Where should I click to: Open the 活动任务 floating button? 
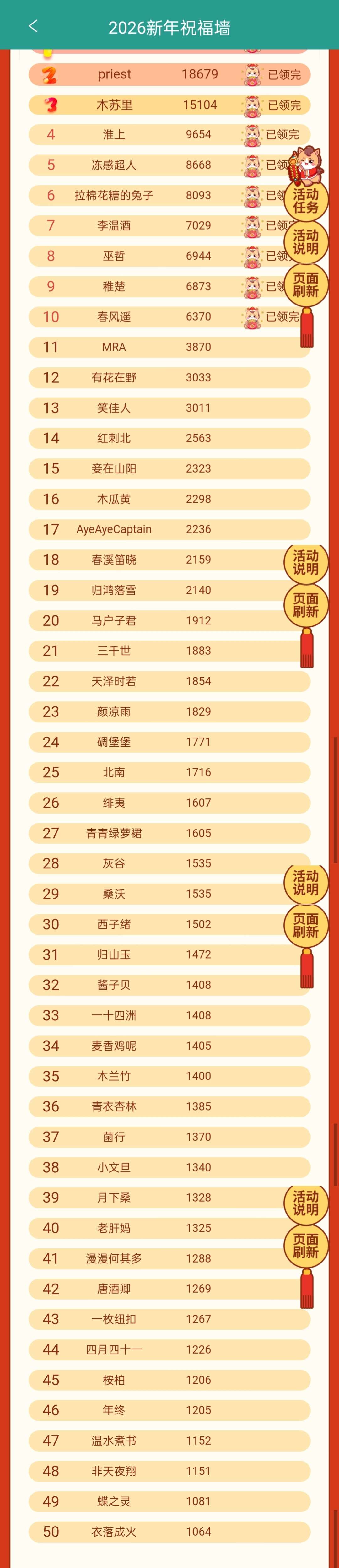point(305,200)
